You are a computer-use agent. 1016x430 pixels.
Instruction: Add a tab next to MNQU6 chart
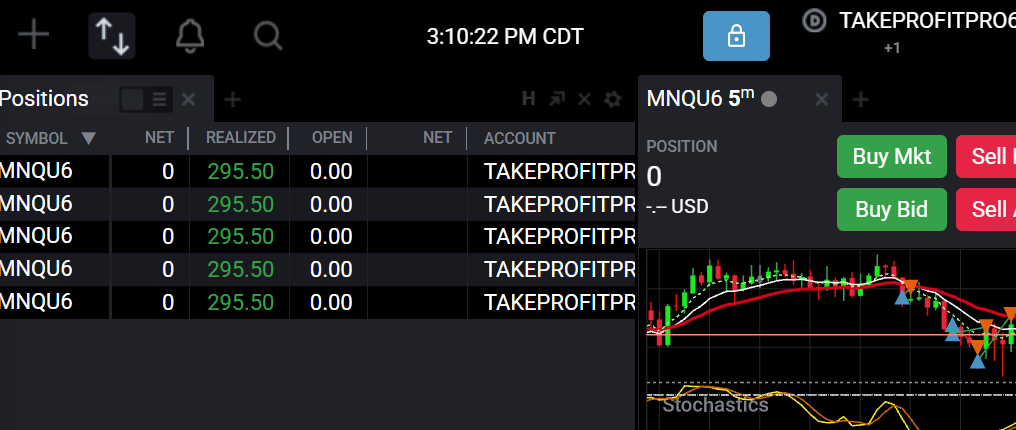pos(860,99)
